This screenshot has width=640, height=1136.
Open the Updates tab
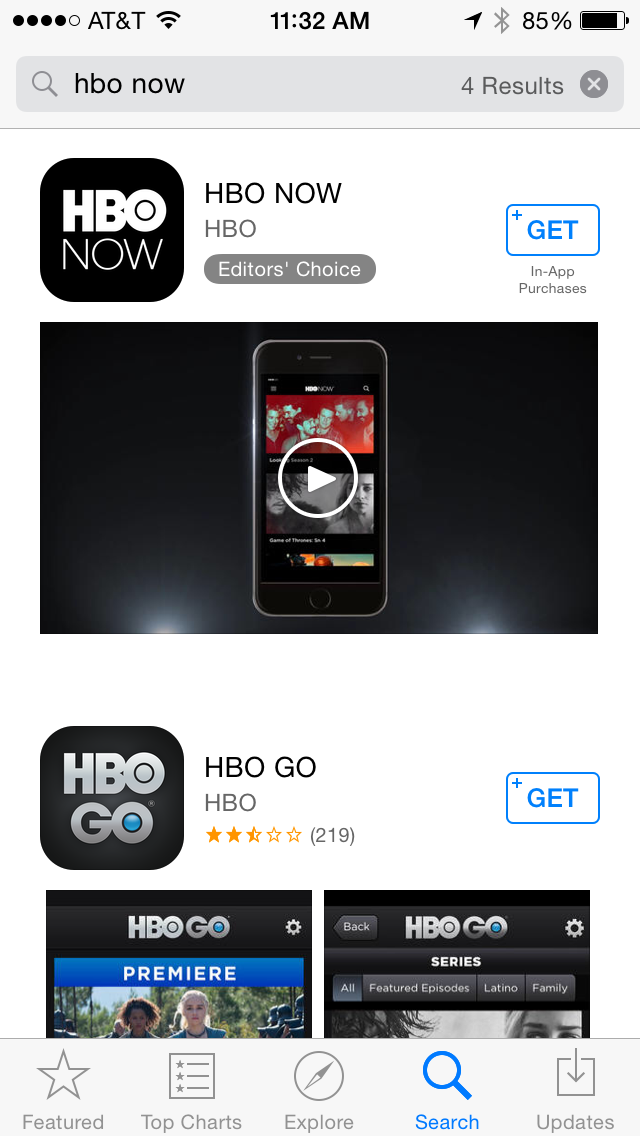pos(575,1092)
